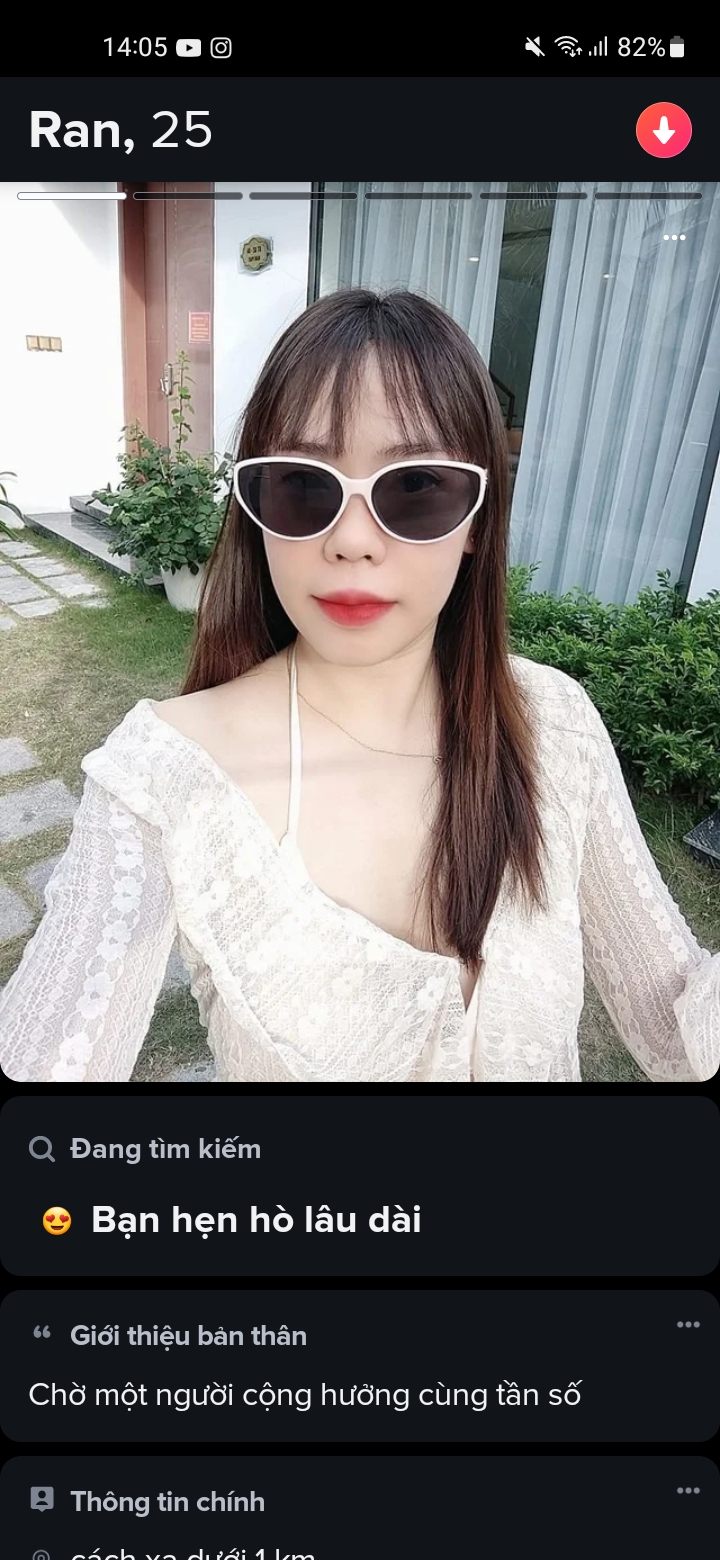Image resolution: width=720 pixels, height=1560 pixels.
Task: Tap the heart-eyes emoji in the dating goal chip
Action: click(57, 1219)
